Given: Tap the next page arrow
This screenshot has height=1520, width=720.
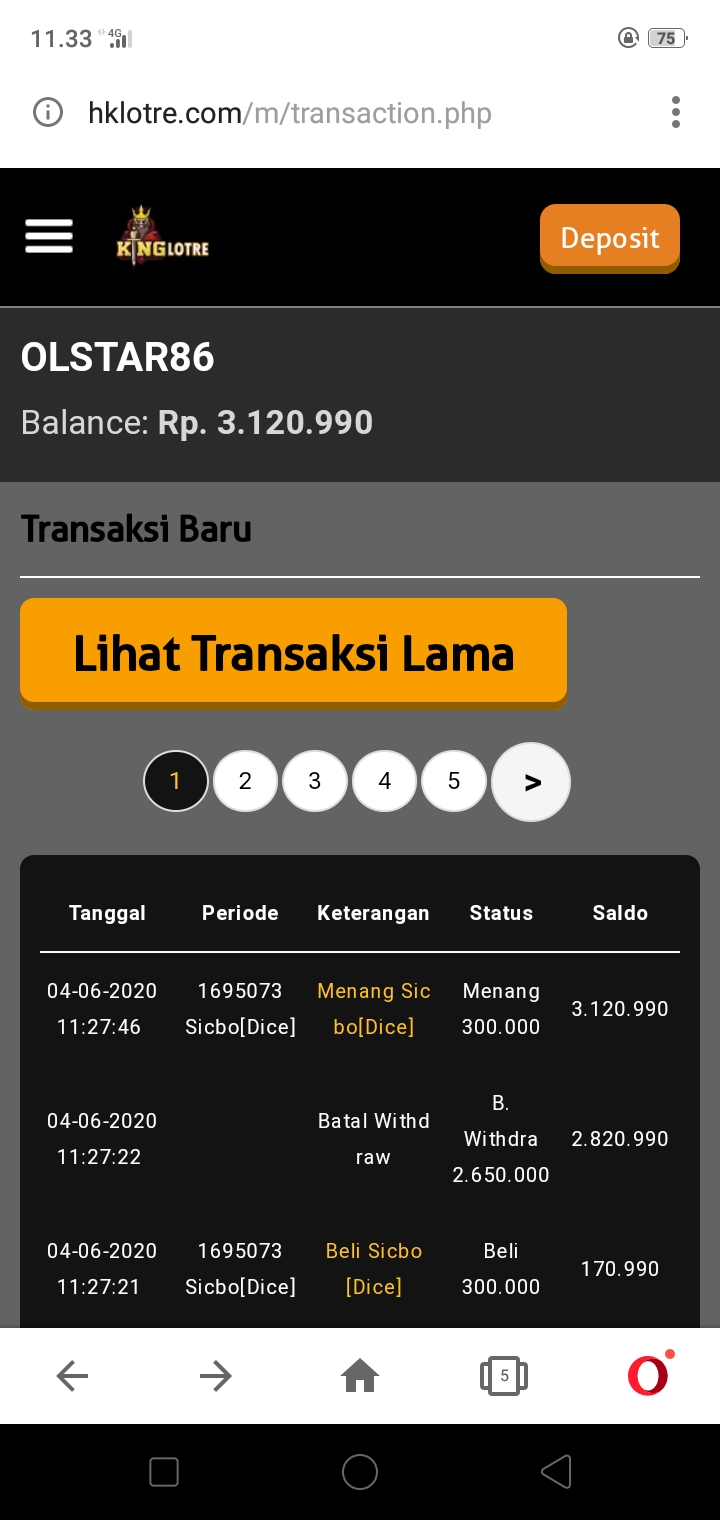Looking at the screenshot, I should point(531,782).
